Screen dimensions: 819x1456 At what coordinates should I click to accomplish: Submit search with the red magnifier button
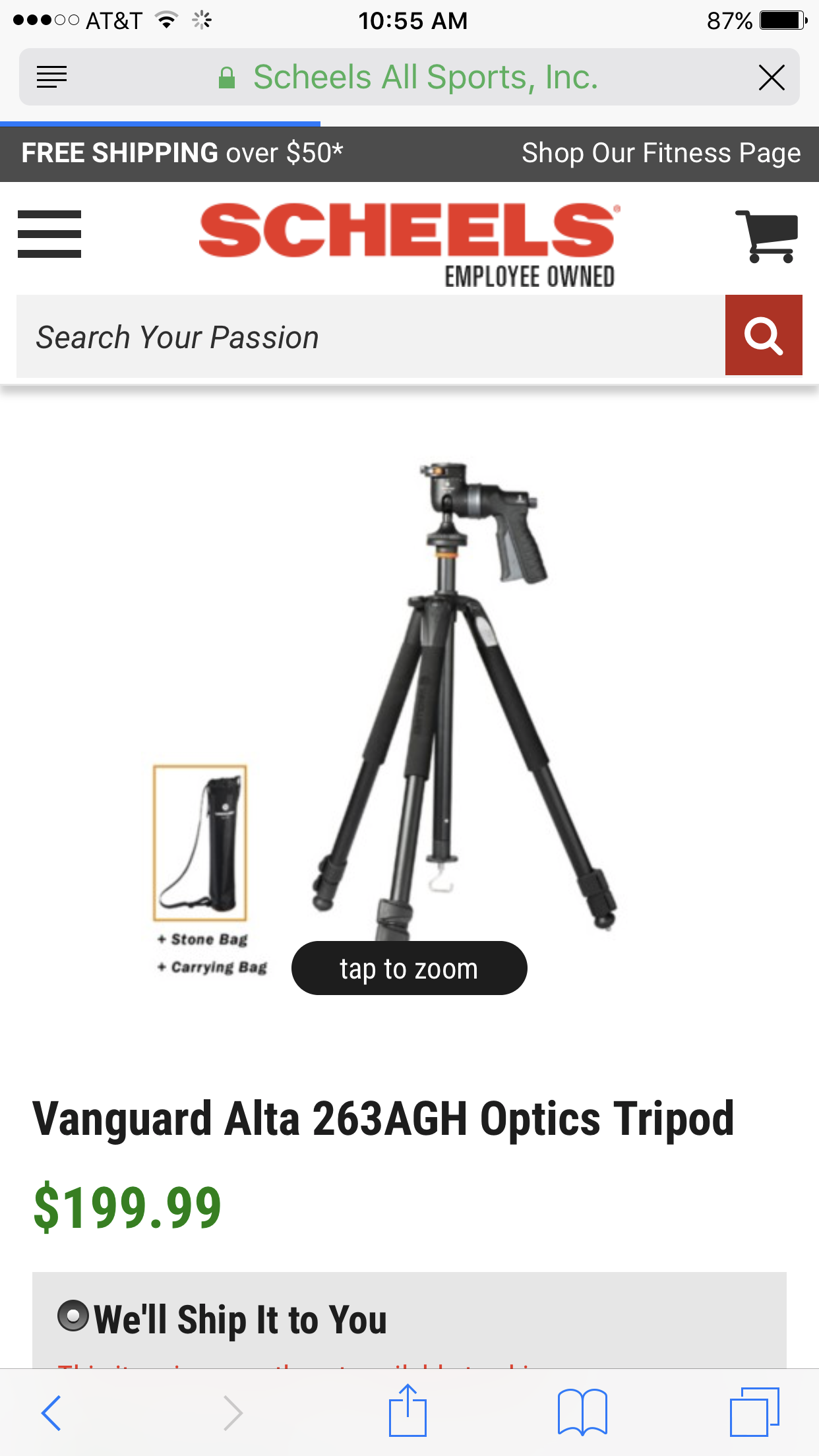coord(764,335)
